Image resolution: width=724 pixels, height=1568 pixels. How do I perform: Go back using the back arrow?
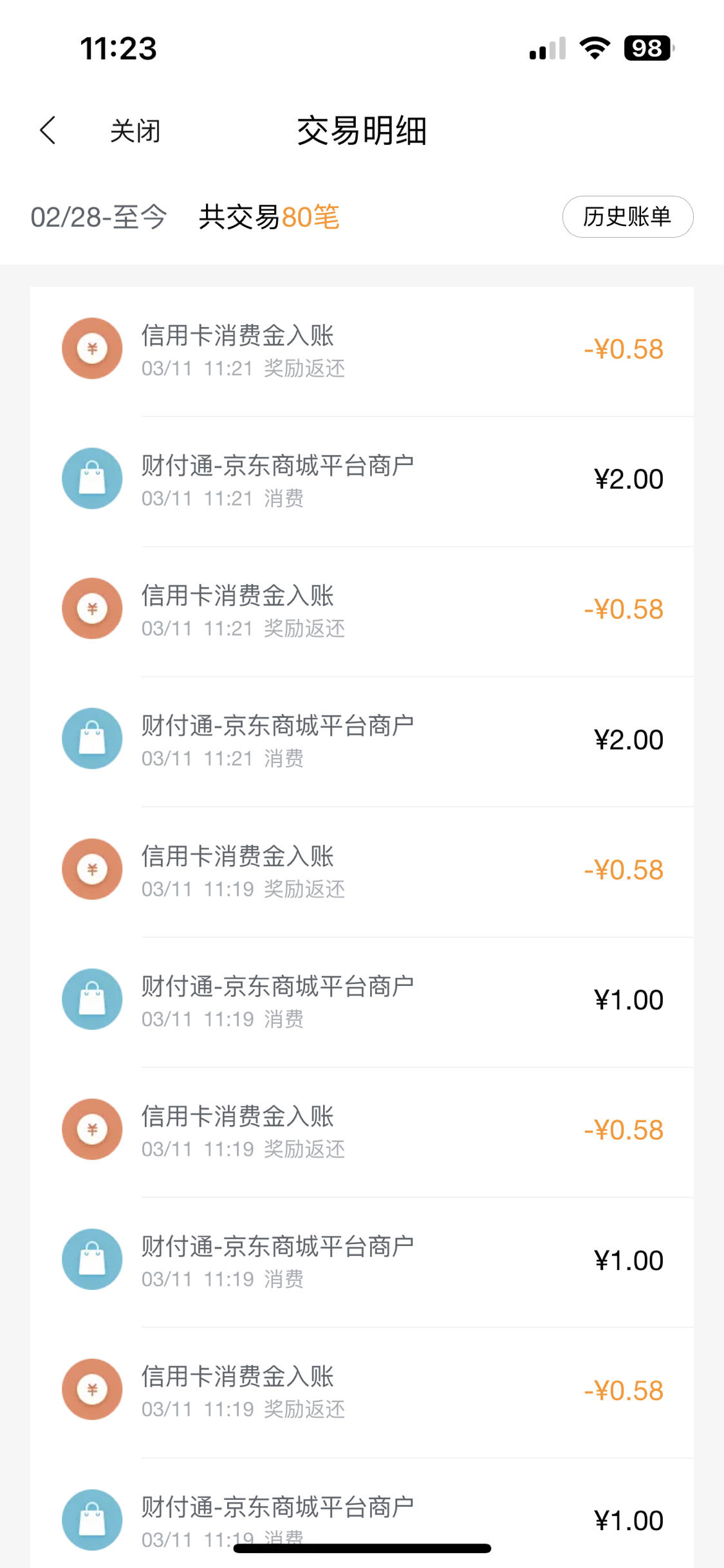pos(48,130)
